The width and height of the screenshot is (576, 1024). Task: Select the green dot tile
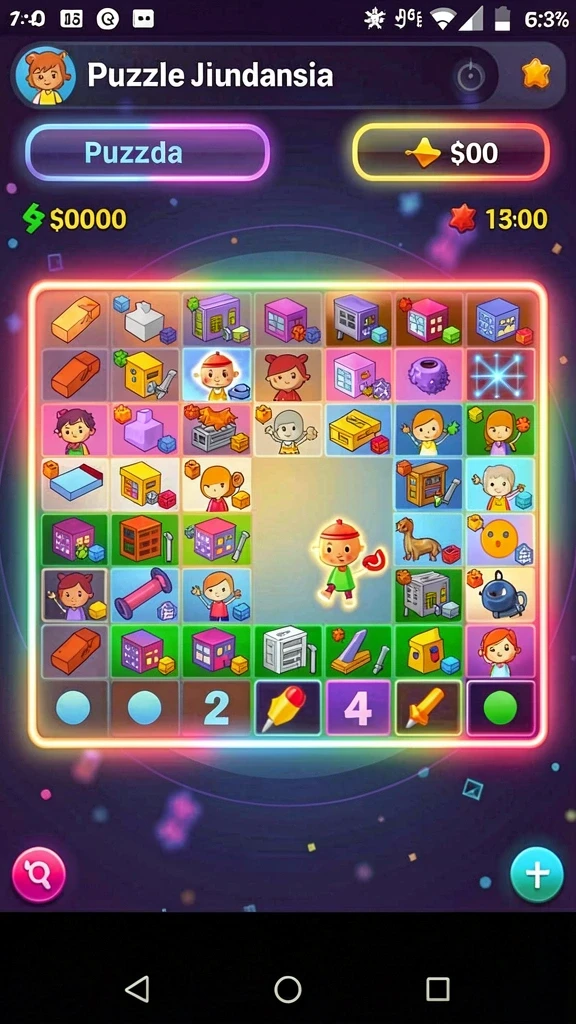pos(500,709)
